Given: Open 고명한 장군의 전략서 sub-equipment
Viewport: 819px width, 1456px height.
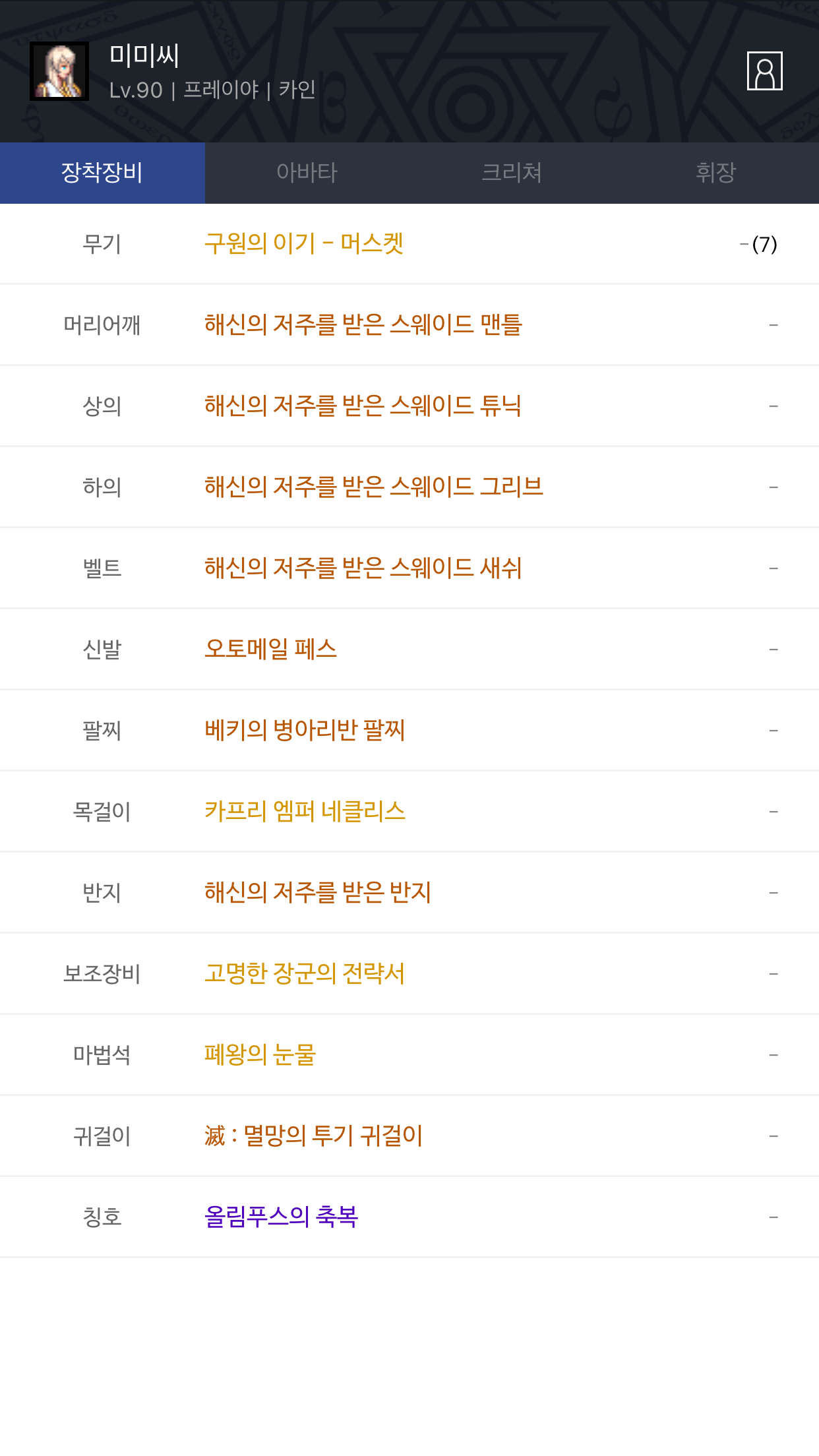Looking at the screenshot, I should click(x=305, y=973).
